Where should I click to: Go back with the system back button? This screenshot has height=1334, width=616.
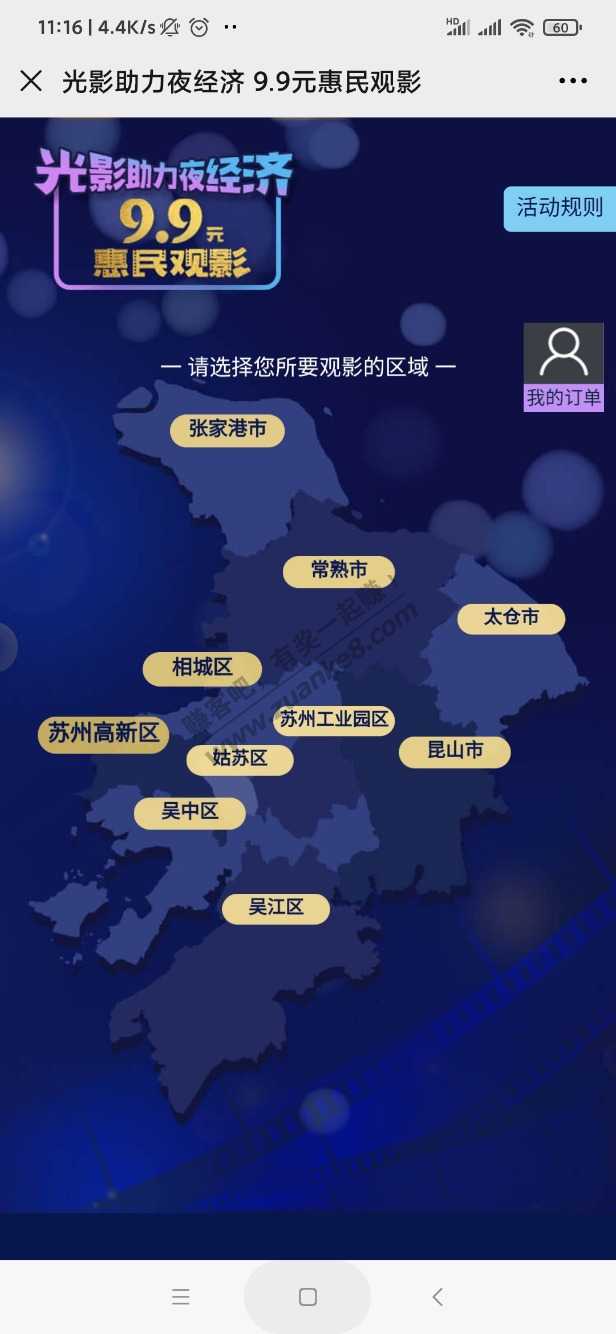(437, 1297)
